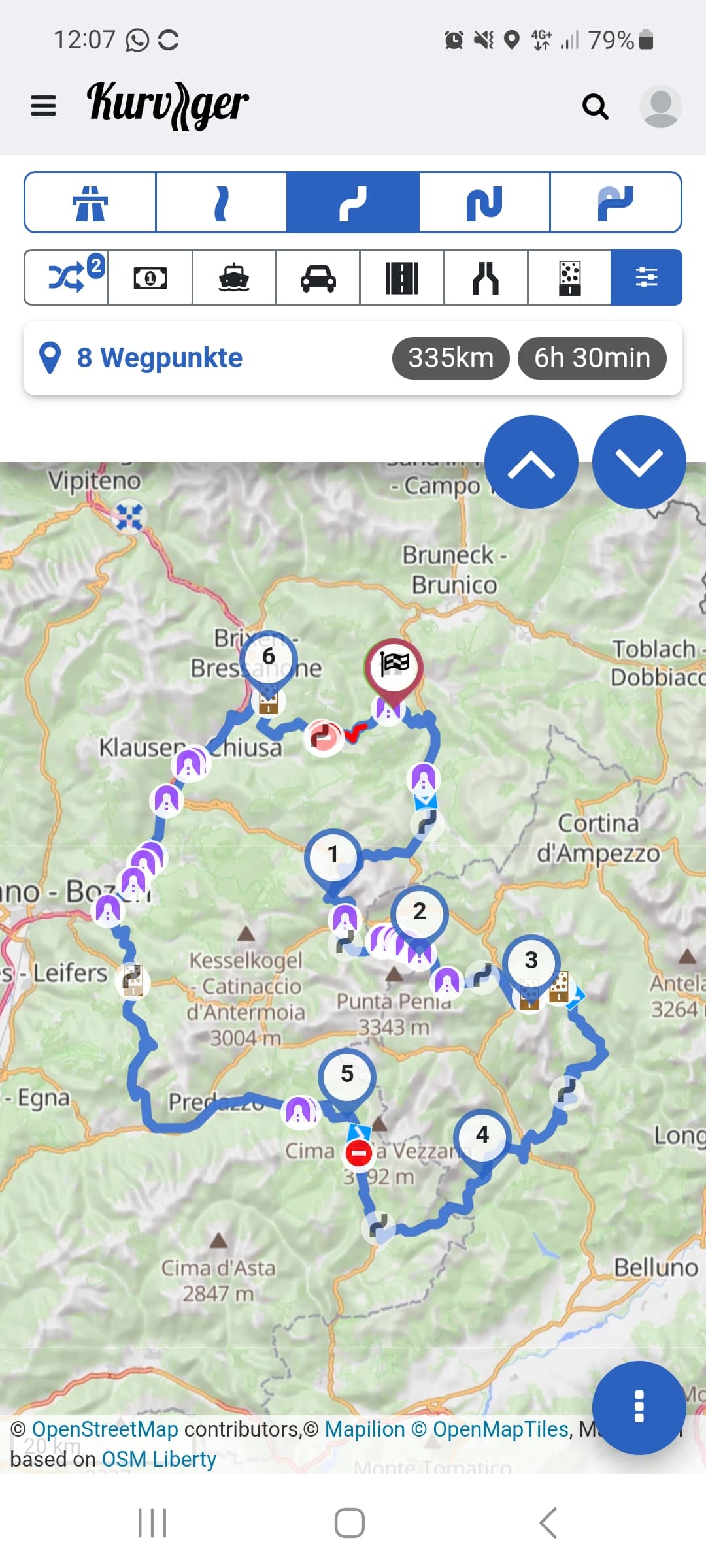This screenshot has height=1568, width=706.
Task: Select the motorway fastest route type
Action: (90, 203)
